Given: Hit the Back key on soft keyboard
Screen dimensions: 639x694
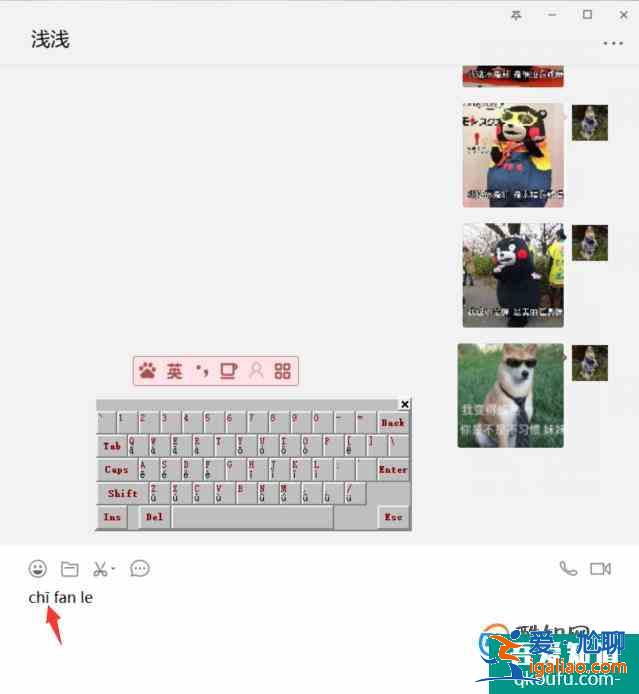Looking at the screenshot, I should click(393, 422).
